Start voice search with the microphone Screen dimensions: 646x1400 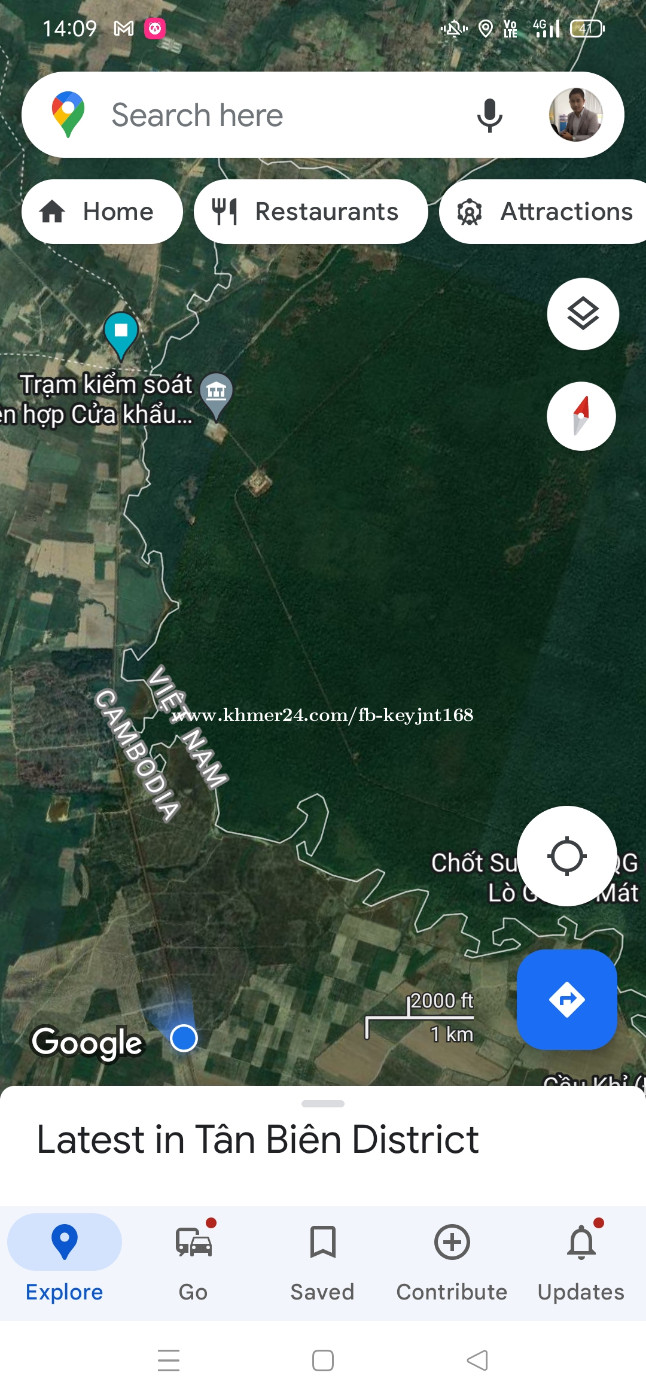pyautogui.click(x=489, y=115)
